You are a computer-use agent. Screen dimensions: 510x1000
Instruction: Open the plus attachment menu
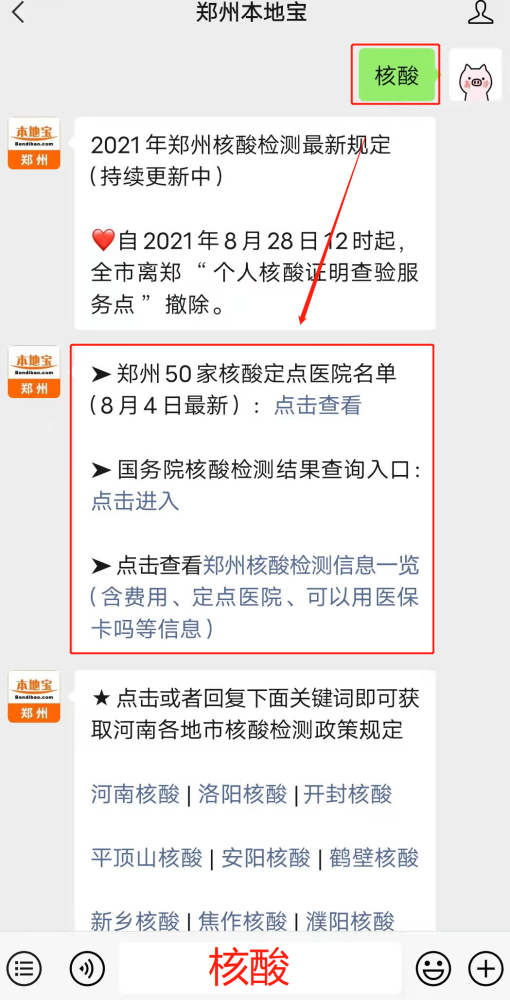(x=486, y=969)
